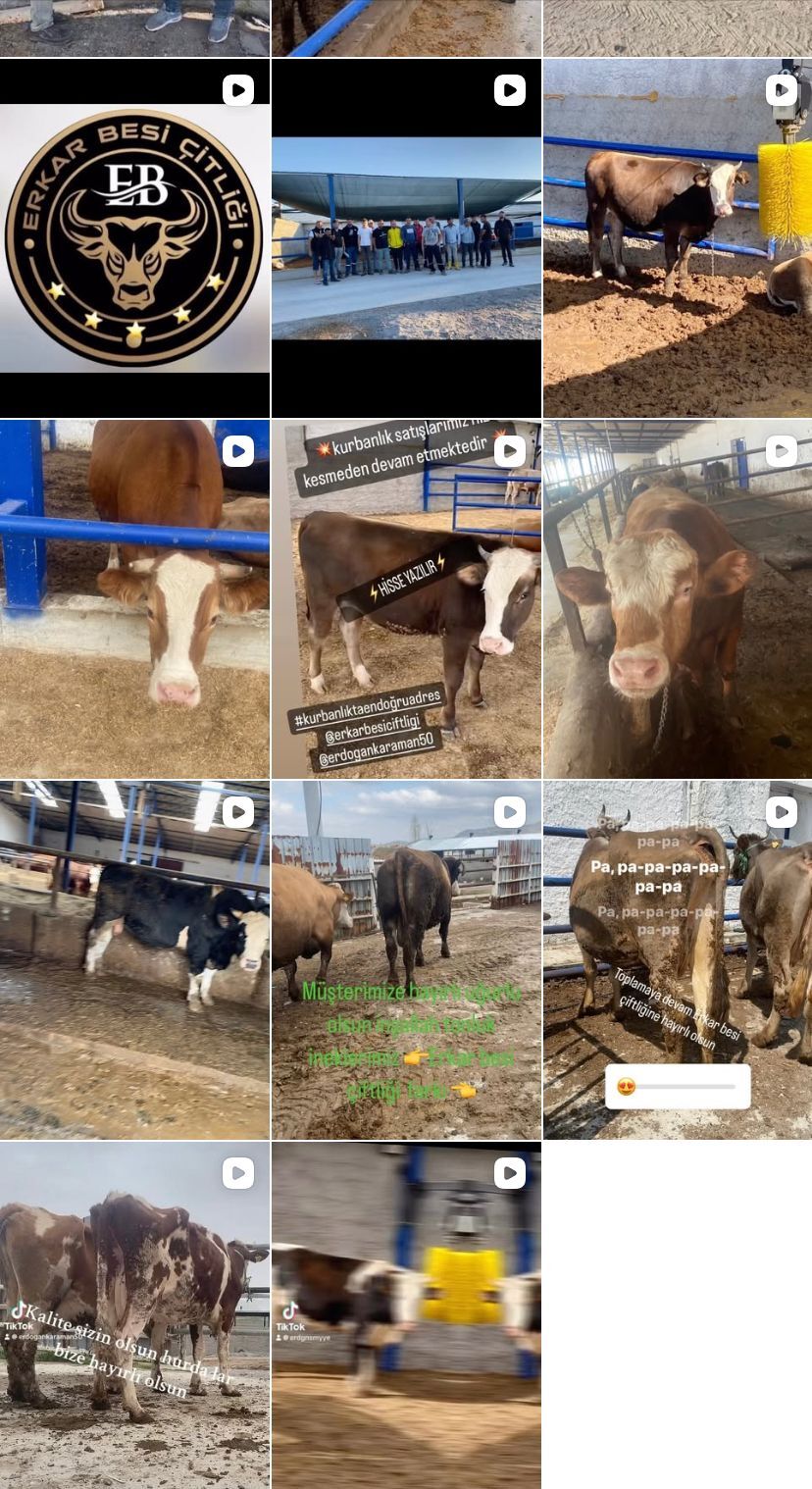Open the blurred yellow brush TikTok reel

pyautogui.click(x=406, y=1314)
